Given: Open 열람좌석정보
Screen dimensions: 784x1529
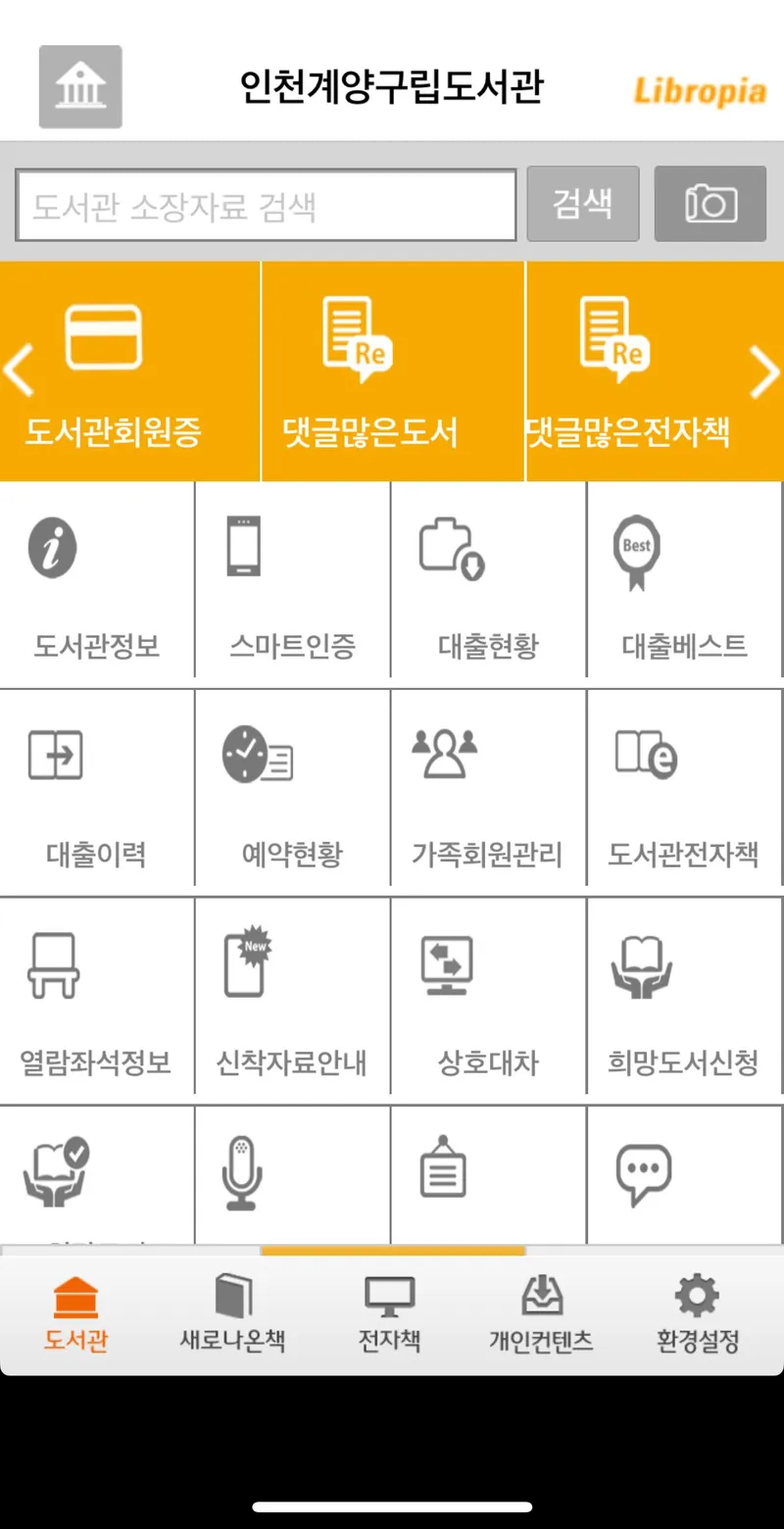Looking at the screenshot, I should coord(96,998).
